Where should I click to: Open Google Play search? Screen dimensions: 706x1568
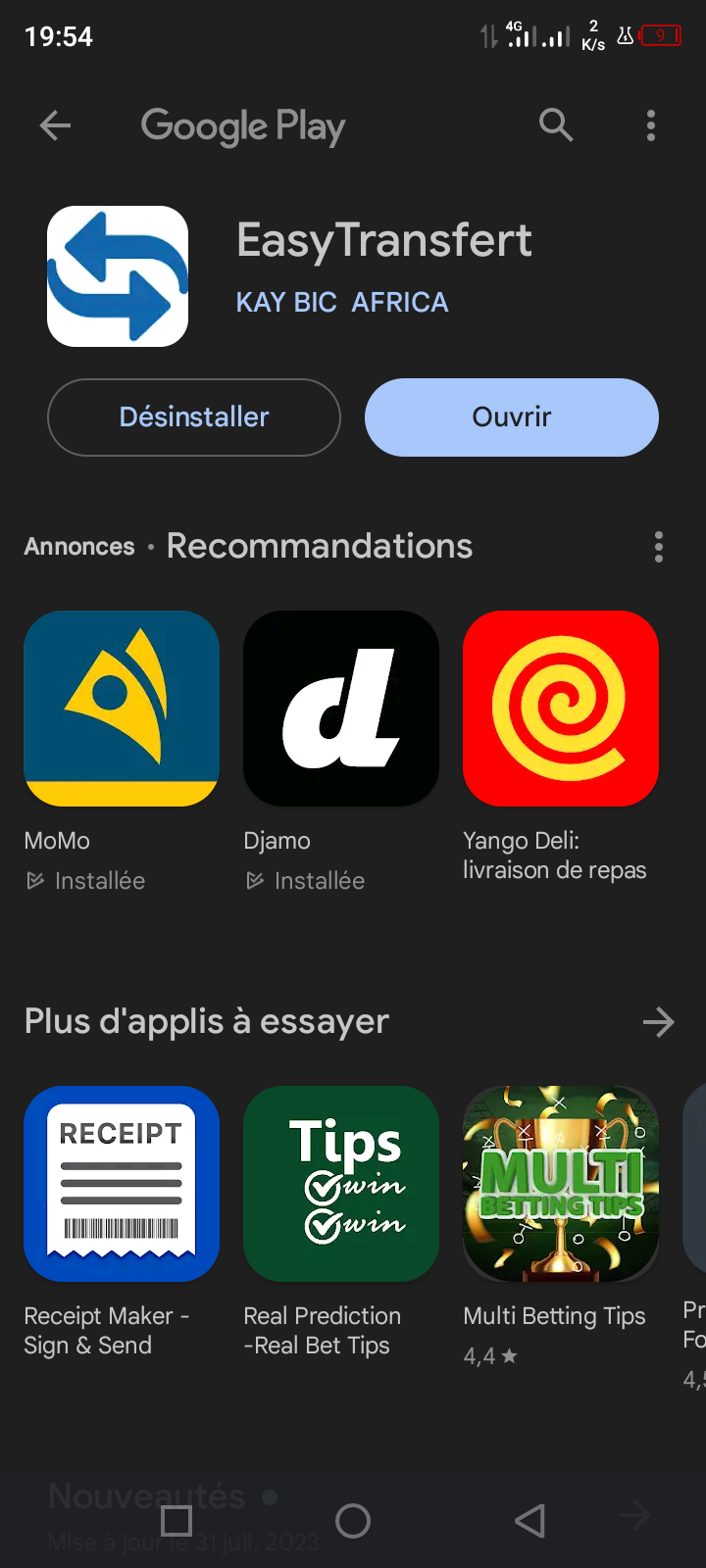555,125
